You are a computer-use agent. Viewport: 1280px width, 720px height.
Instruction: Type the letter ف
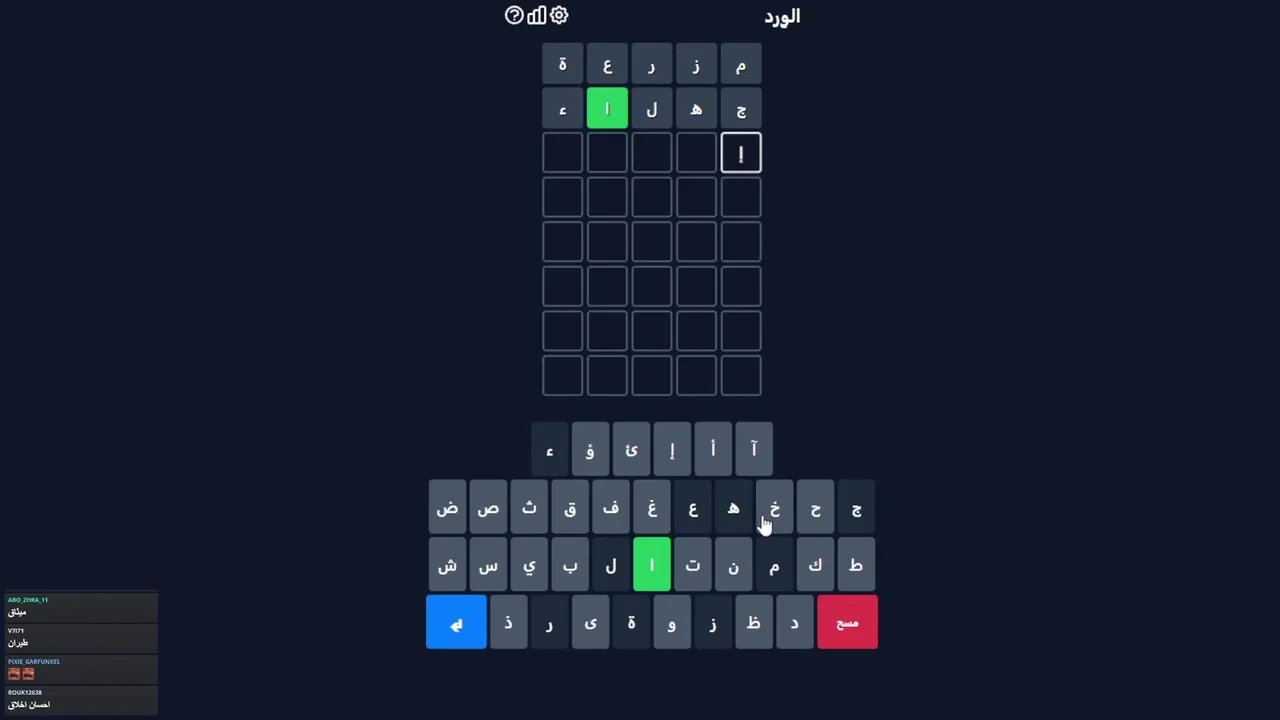611,509
